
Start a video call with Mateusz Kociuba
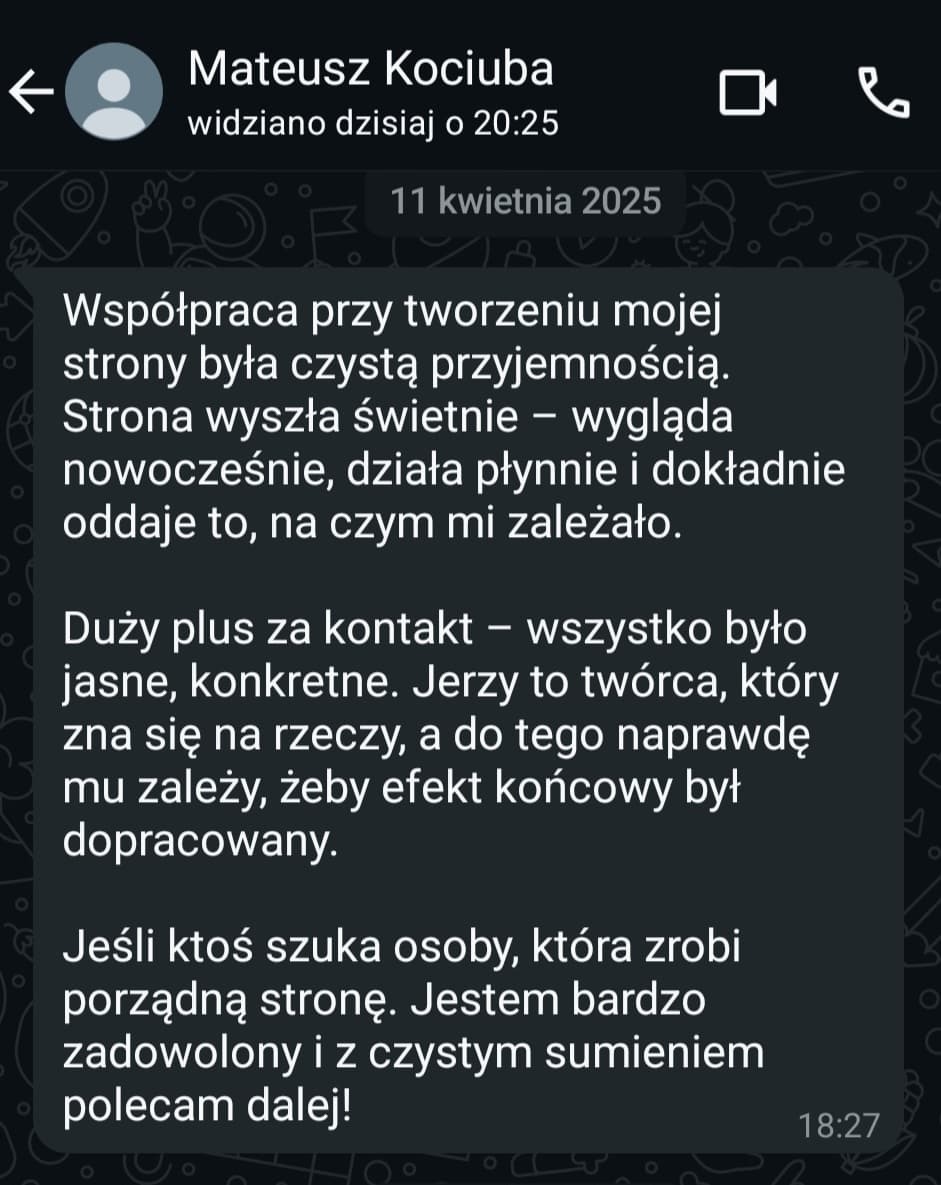[748, 93]
